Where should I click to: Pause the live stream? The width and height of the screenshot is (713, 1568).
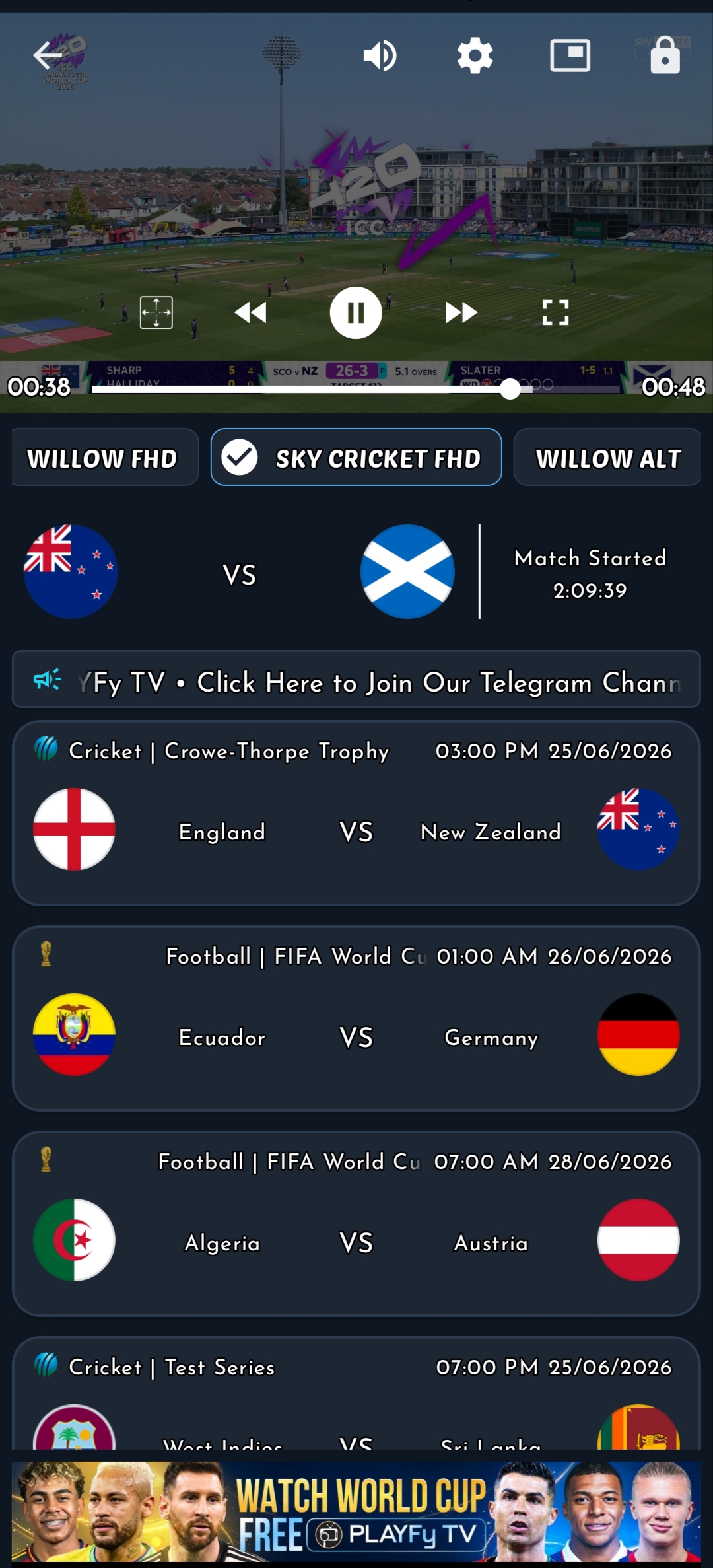(x=356, y=312)
